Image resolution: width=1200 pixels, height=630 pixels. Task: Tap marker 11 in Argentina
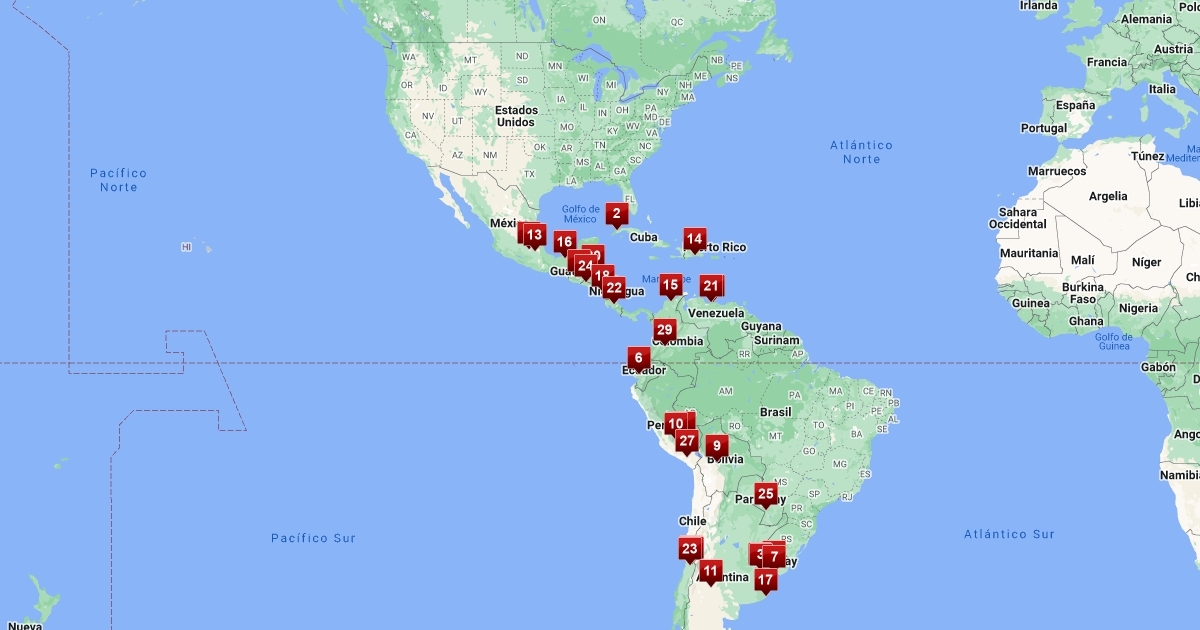(x=710, y=573)
